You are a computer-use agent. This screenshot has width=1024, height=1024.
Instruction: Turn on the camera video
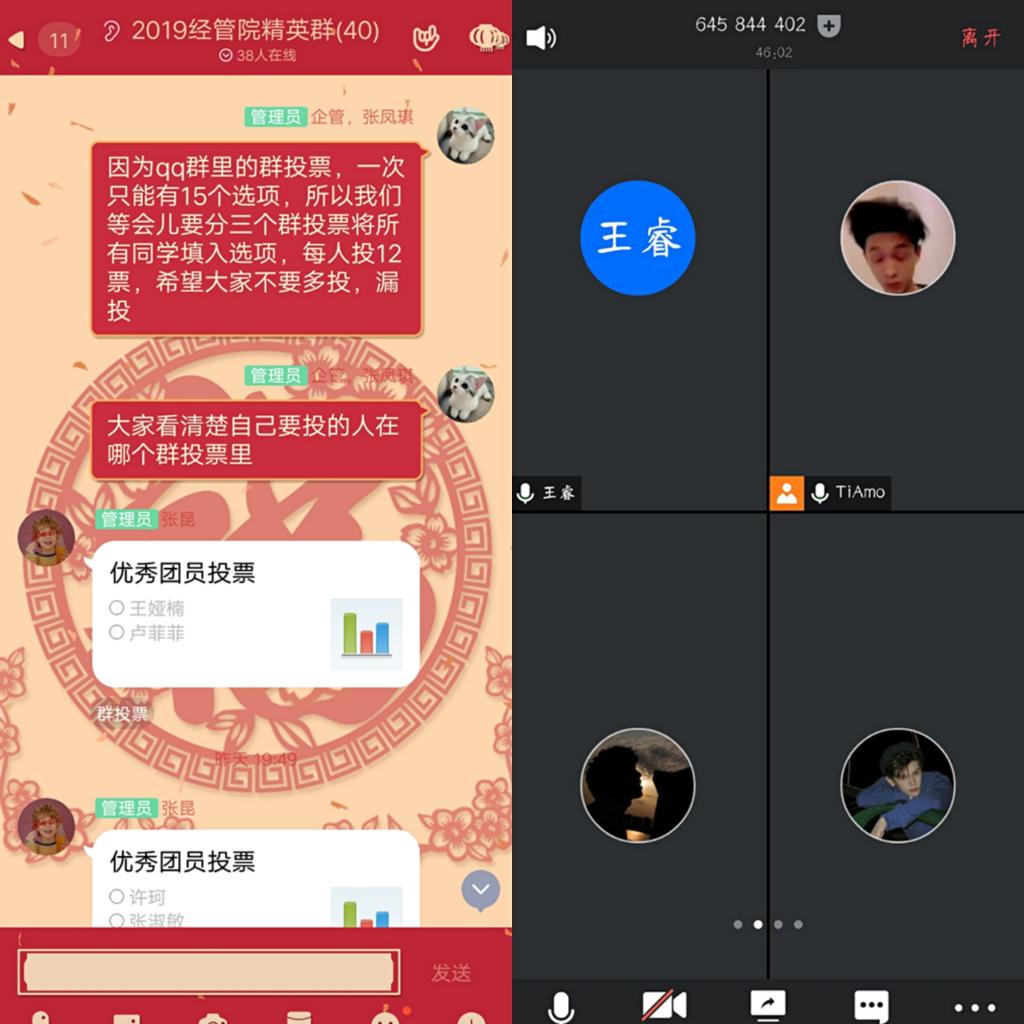(664, 1004)
